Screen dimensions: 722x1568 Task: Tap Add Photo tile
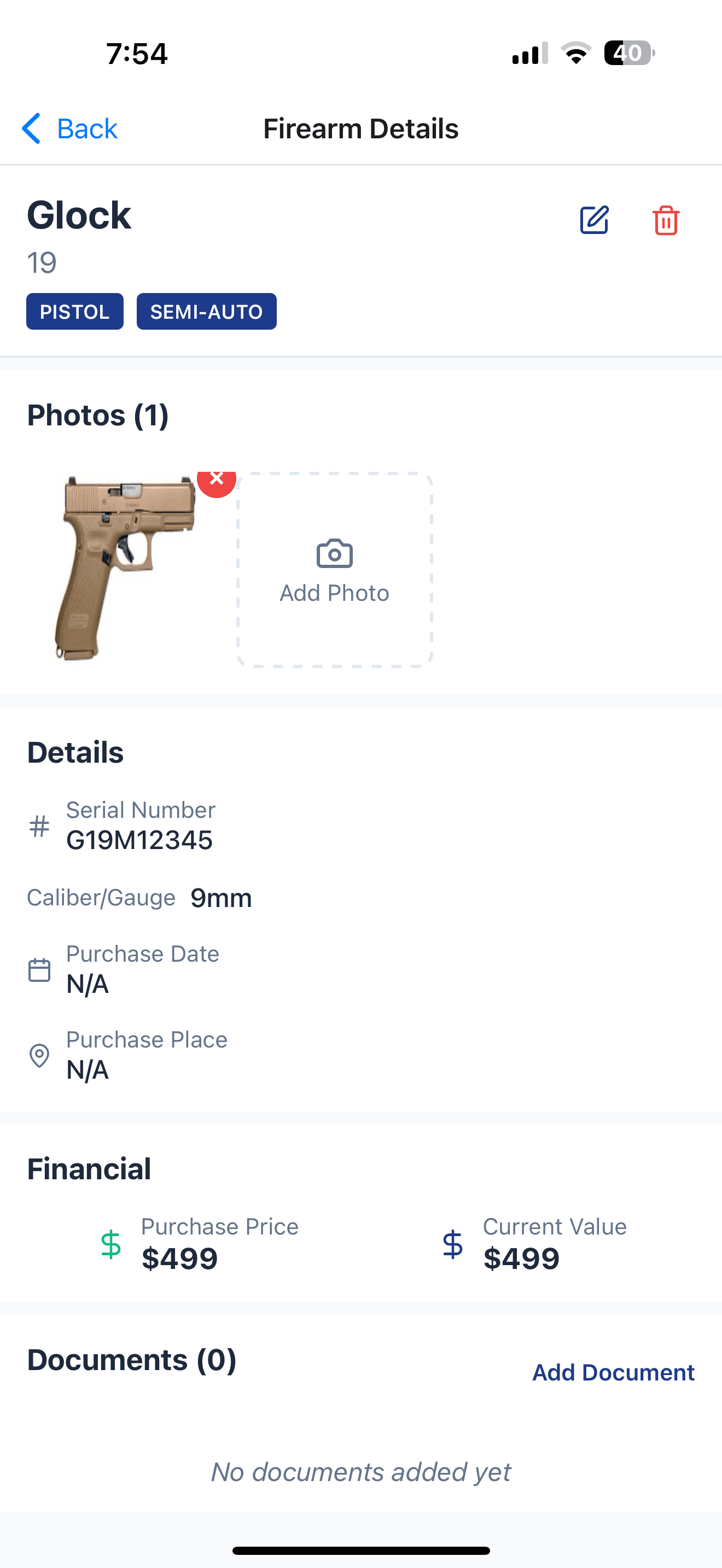[334, 570]
